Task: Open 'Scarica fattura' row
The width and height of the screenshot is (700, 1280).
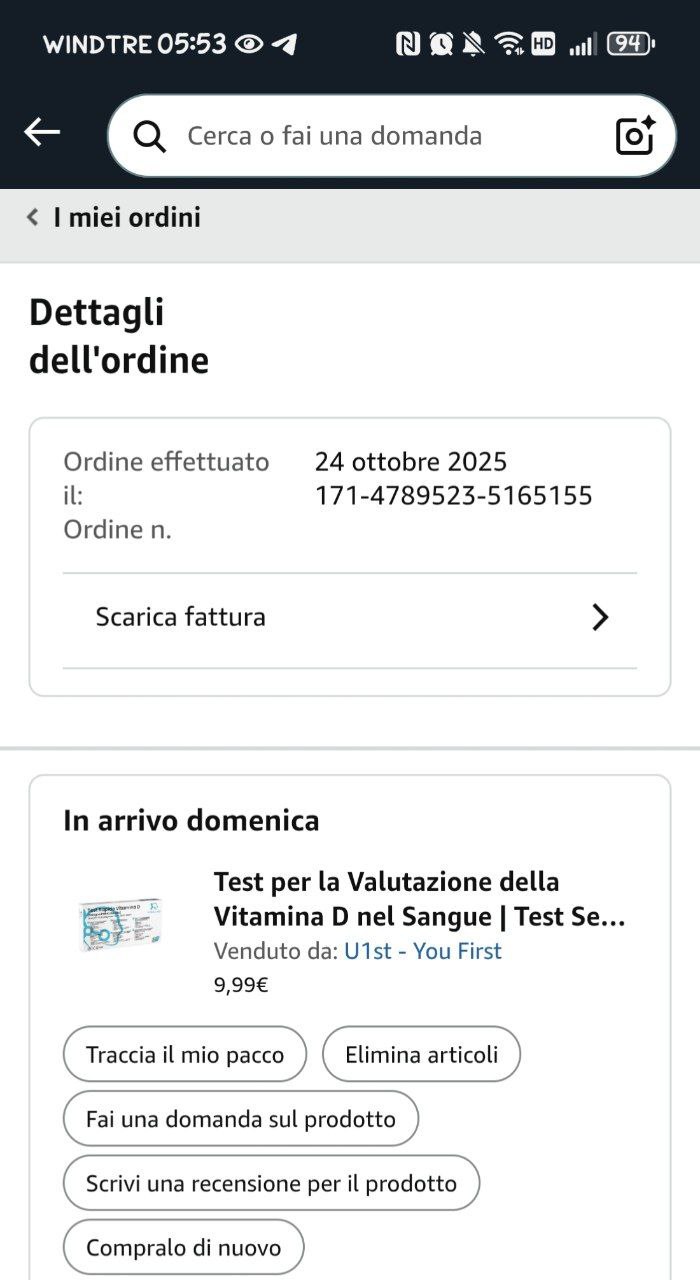Action: click(x=350, y=617)
